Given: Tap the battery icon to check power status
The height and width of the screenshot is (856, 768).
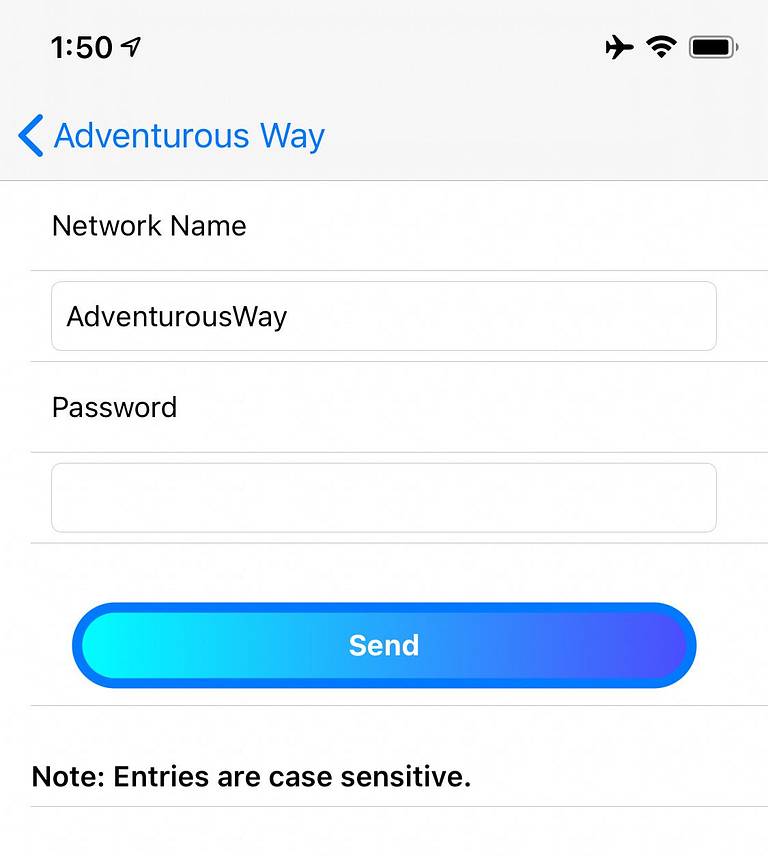Looking at the screenshot, I should 712,46.
